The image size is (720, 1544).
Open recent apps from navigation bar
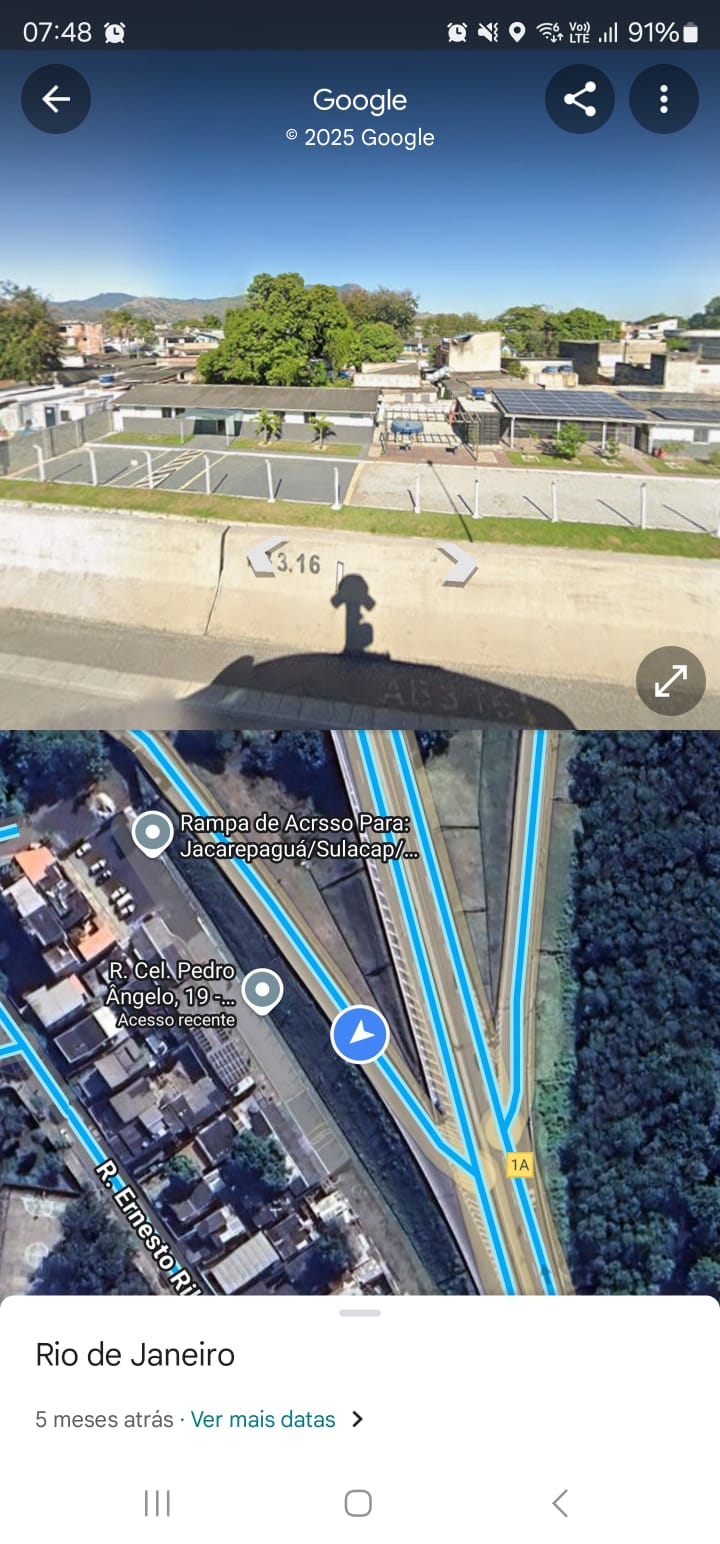(x=158, y=1502)
